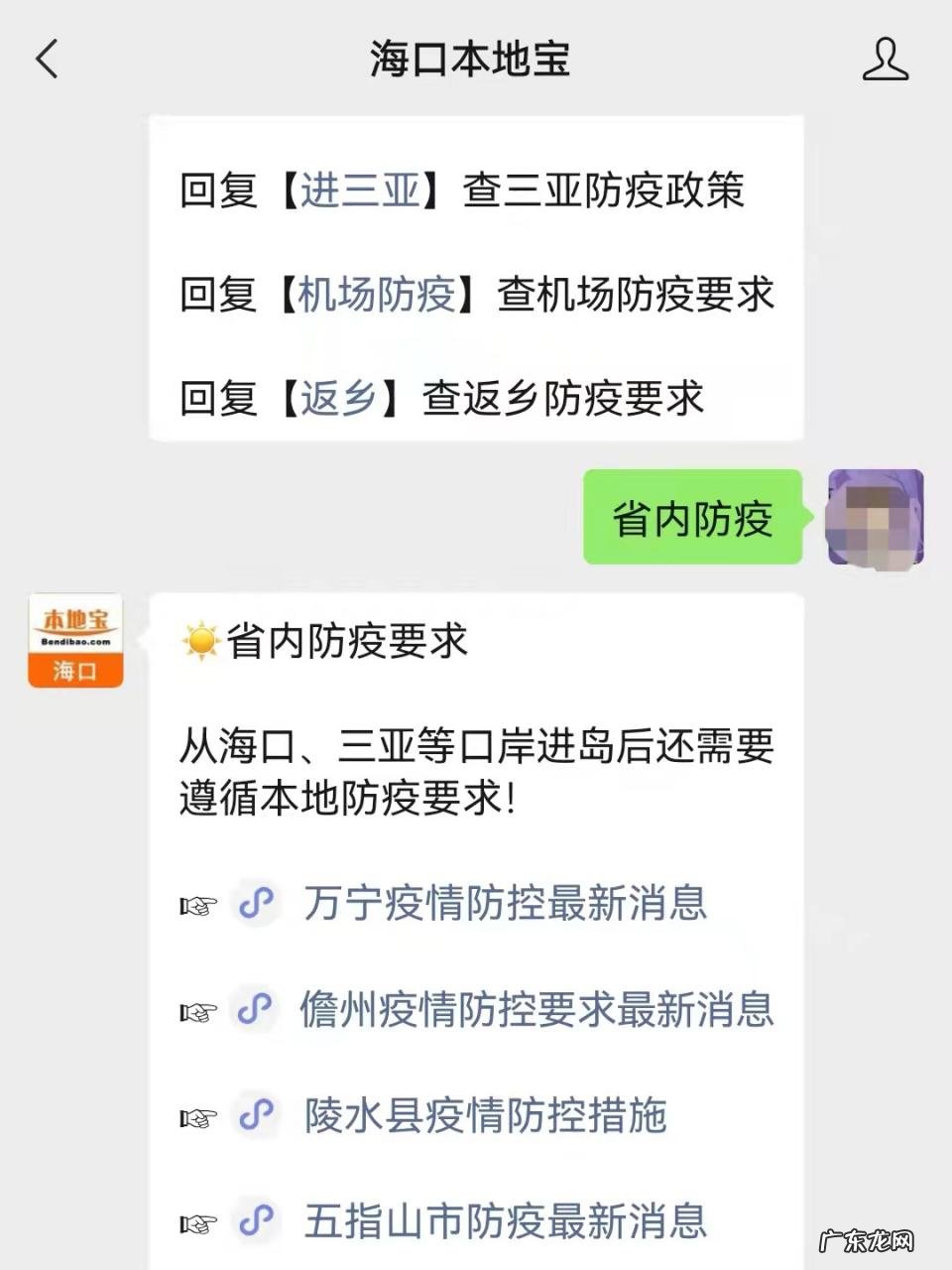Click the chain icon beside 陵水县疫情防控措施
This screenshot has width=952, height=1270.
point(256,1116)
